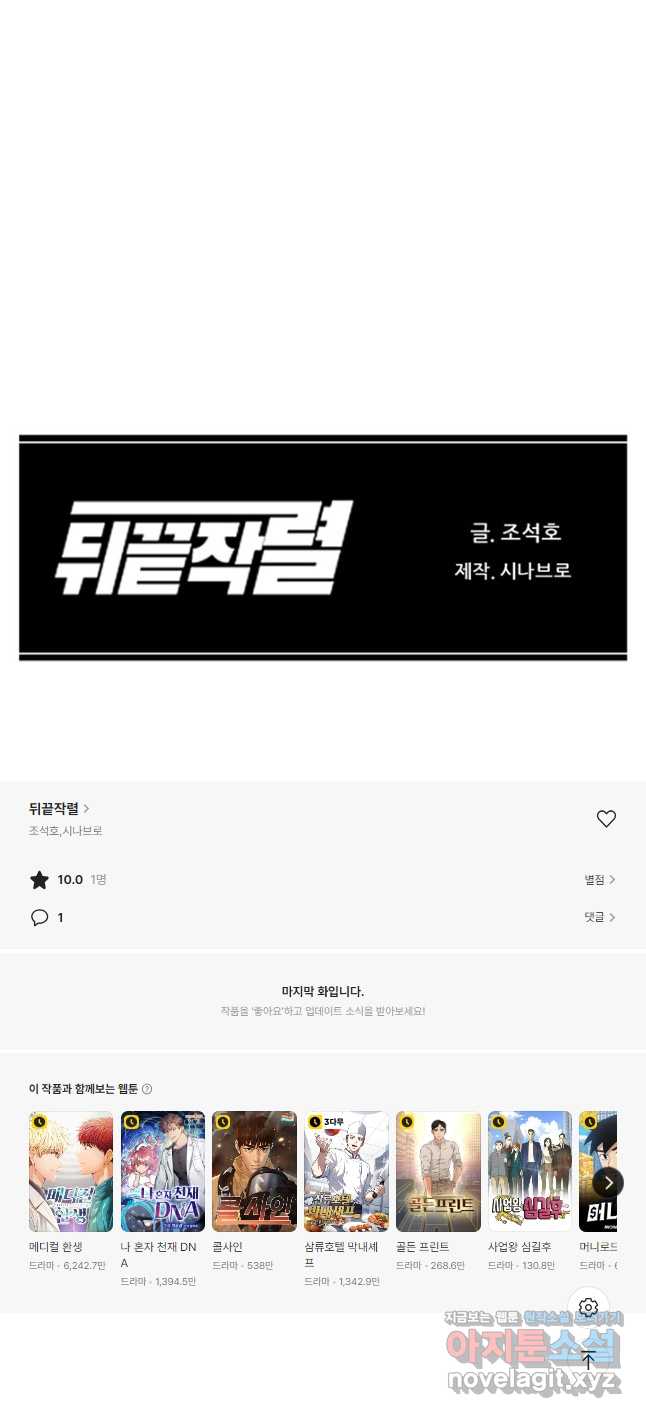Open the 별점 star rating page
Viewport: 646px width, 1418px height.
pyautogui.click(x=600, y=880)
